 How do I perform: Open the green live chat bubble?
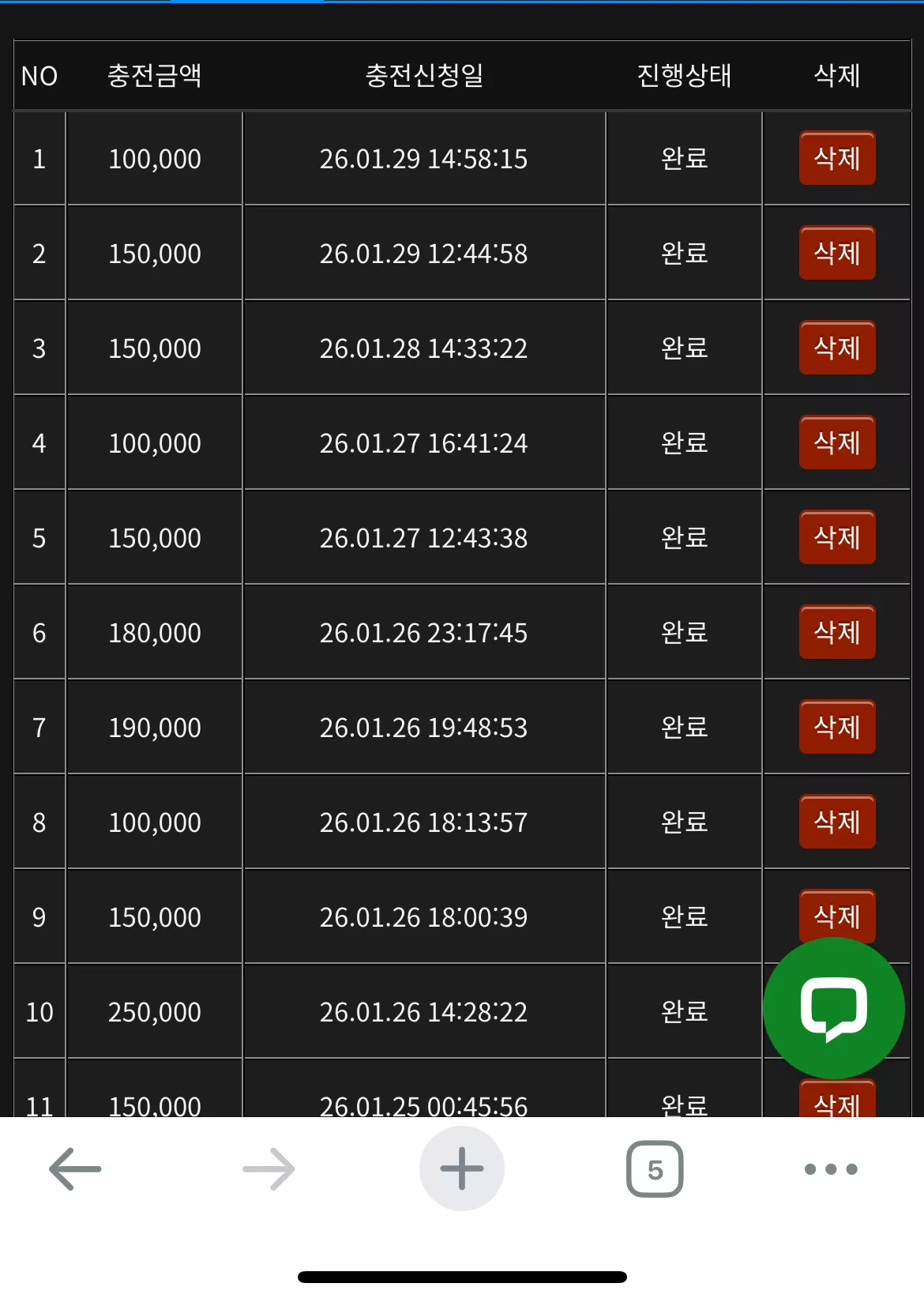834,1008
